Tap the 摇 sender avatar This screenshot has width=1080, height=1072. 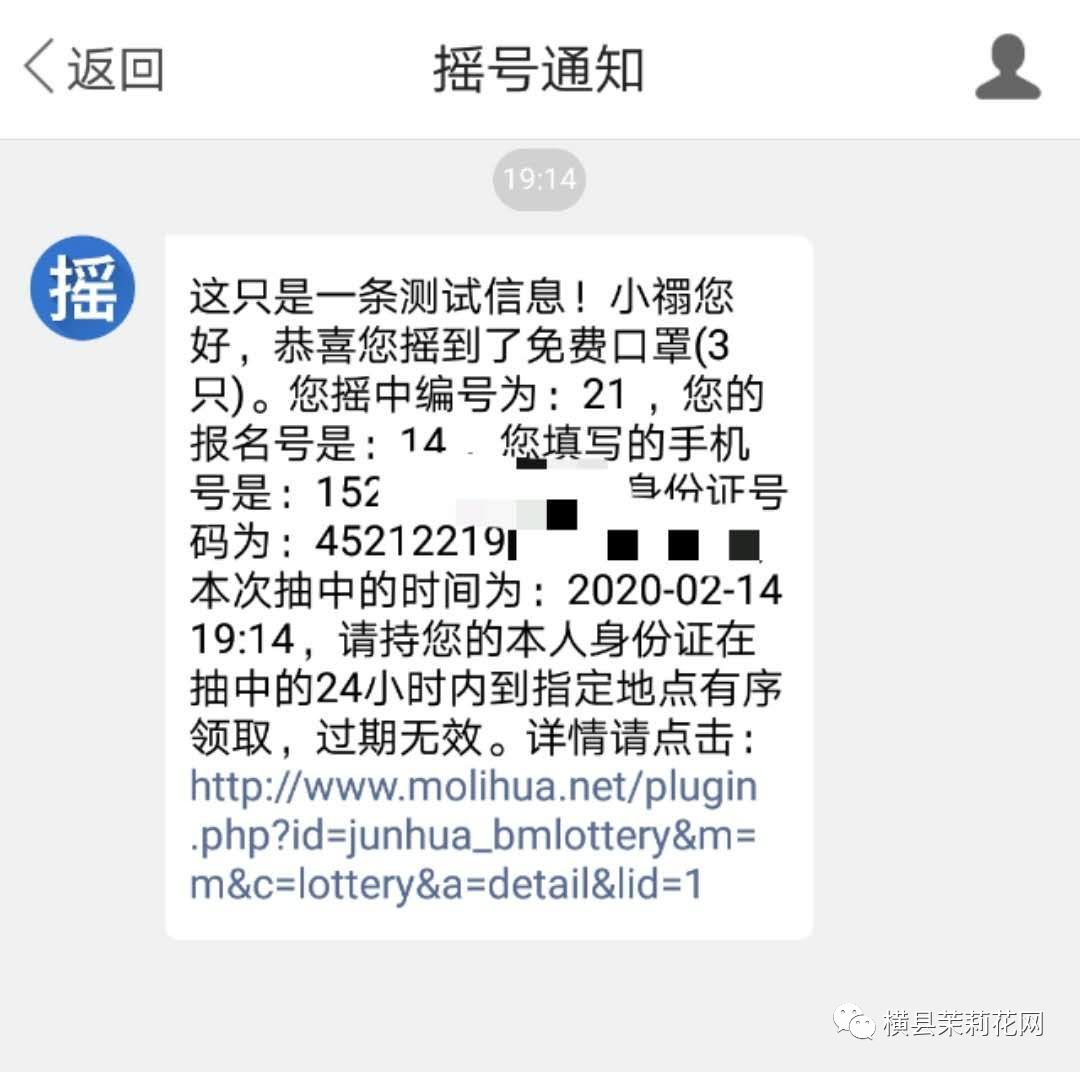point(82,288)
